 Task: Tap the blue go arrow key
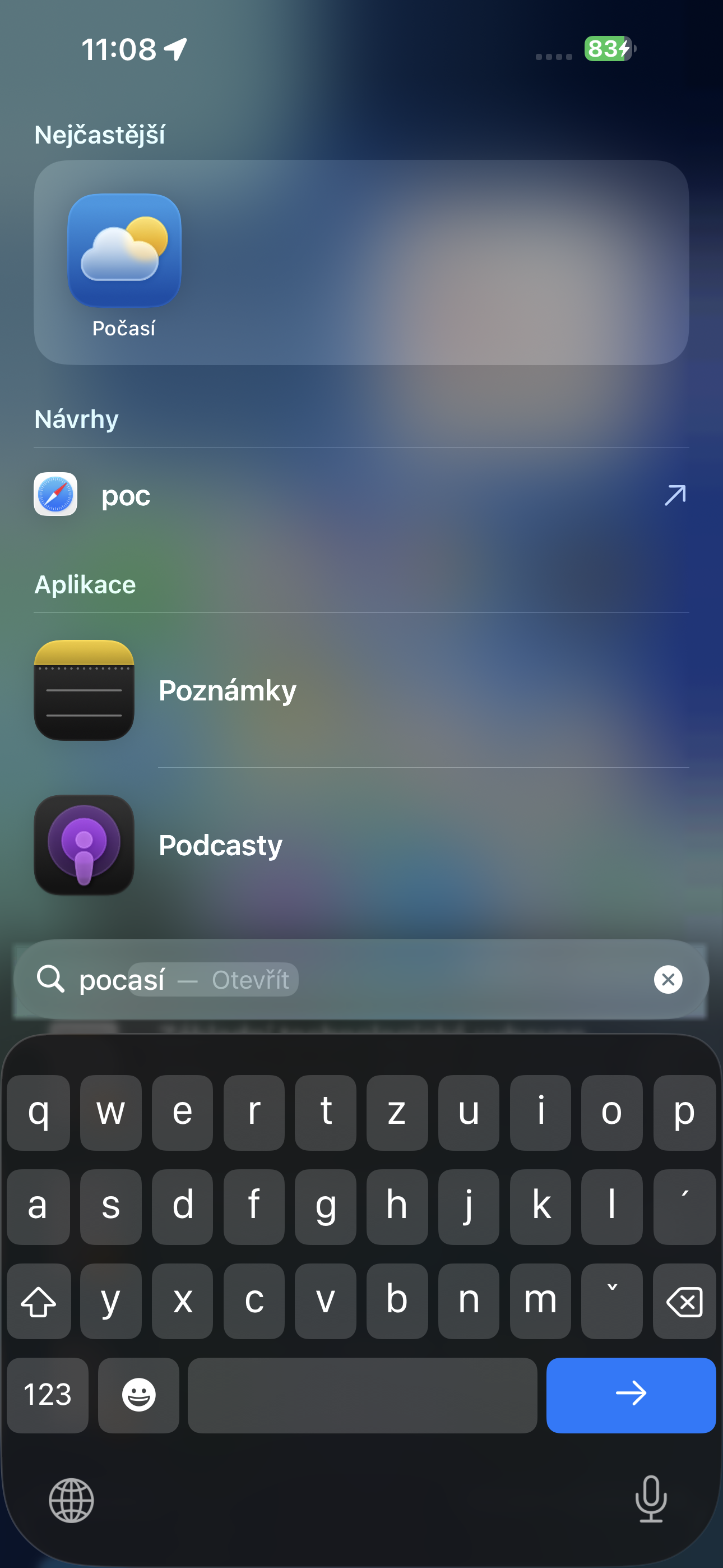click(x=631, y=1395)
